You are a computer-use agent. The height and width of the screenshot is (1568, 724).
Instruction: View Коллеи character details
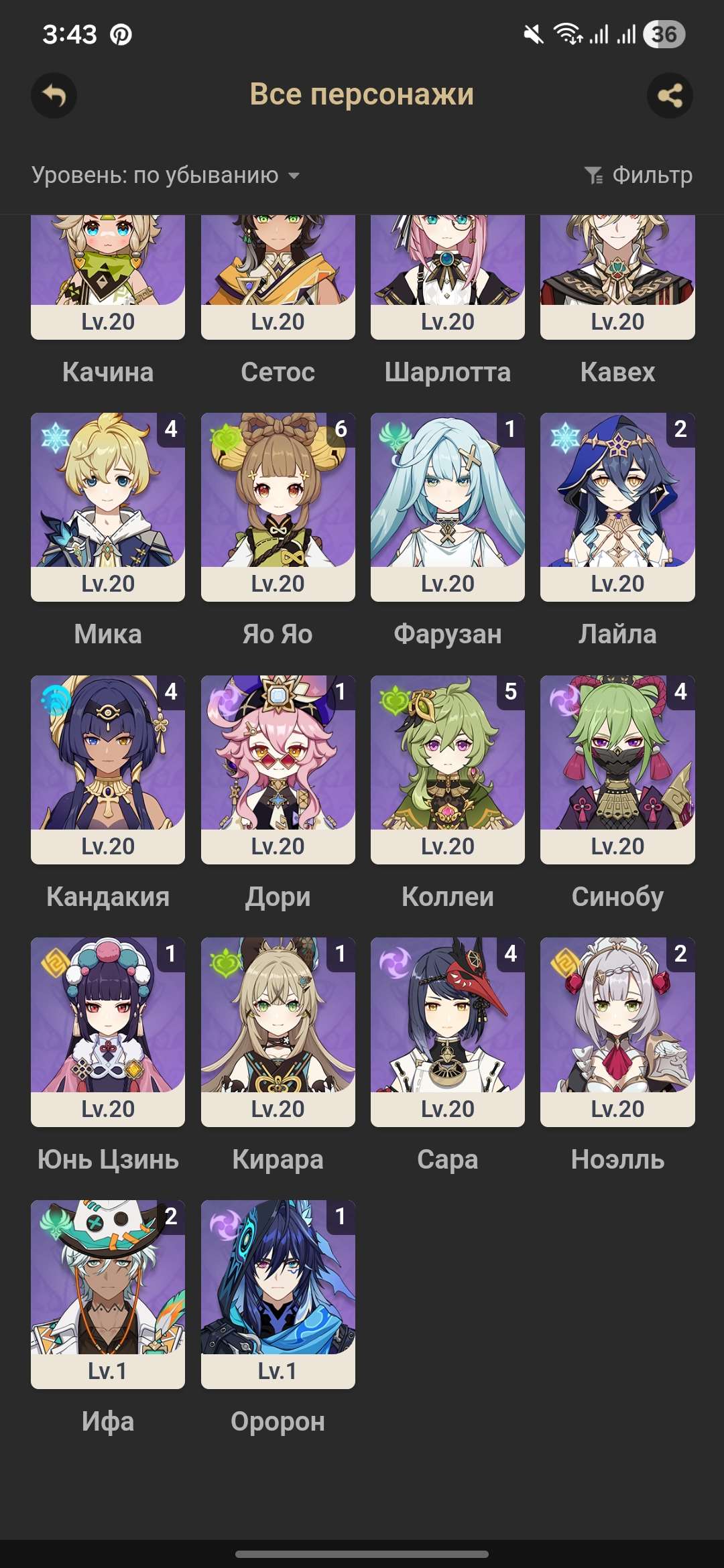447,769
